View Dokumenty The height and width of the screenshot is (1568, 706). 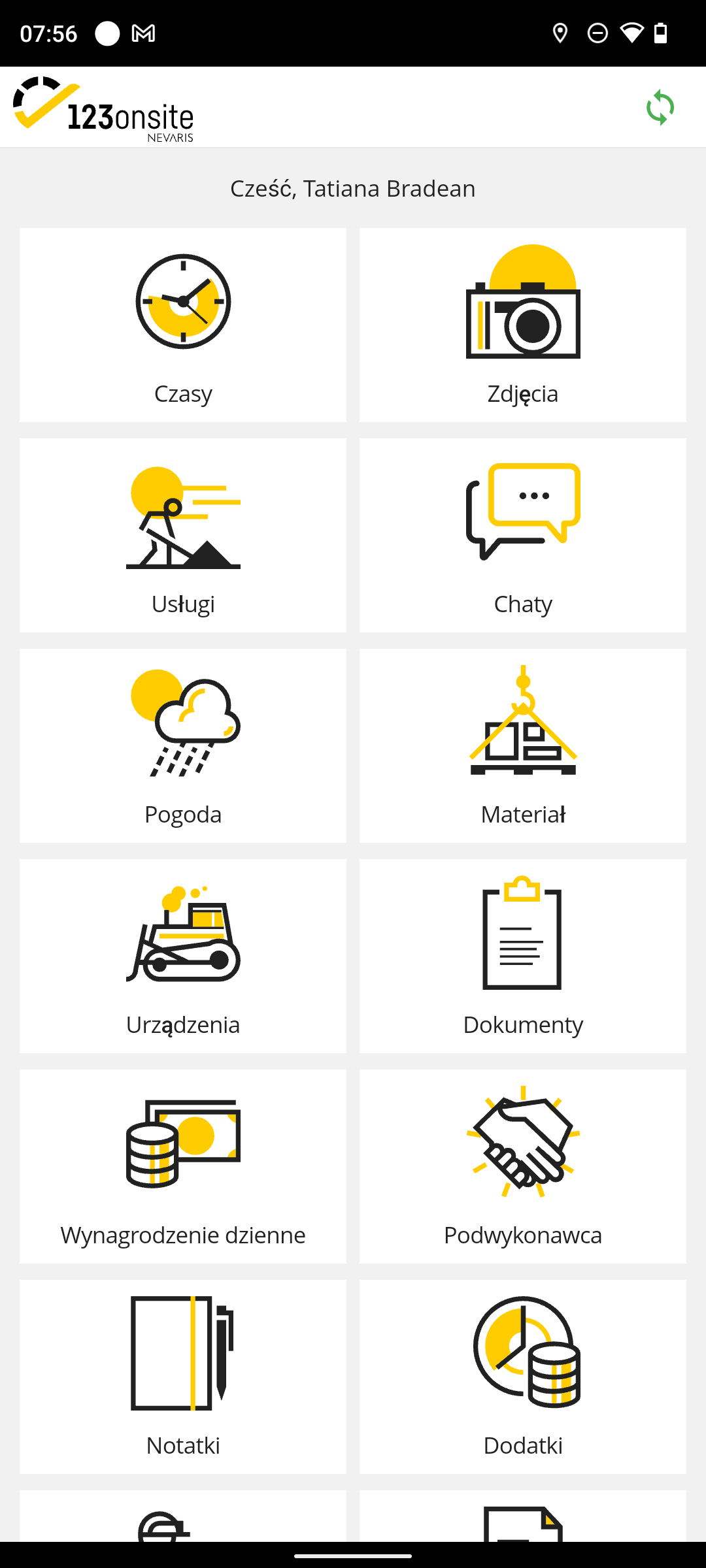pyautogui.click(x=523, y=956)
